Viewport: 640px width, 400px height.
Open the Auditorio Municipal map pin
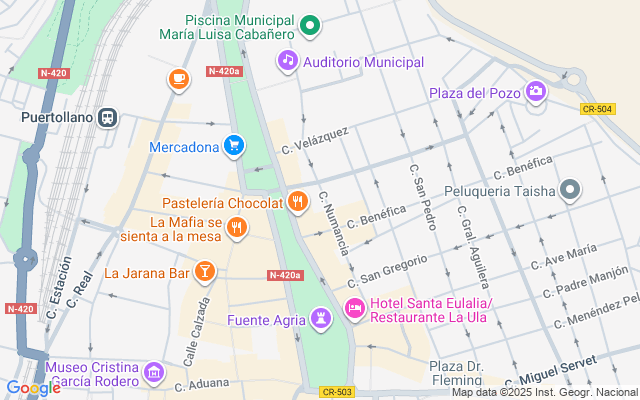[x=288, y=61]
